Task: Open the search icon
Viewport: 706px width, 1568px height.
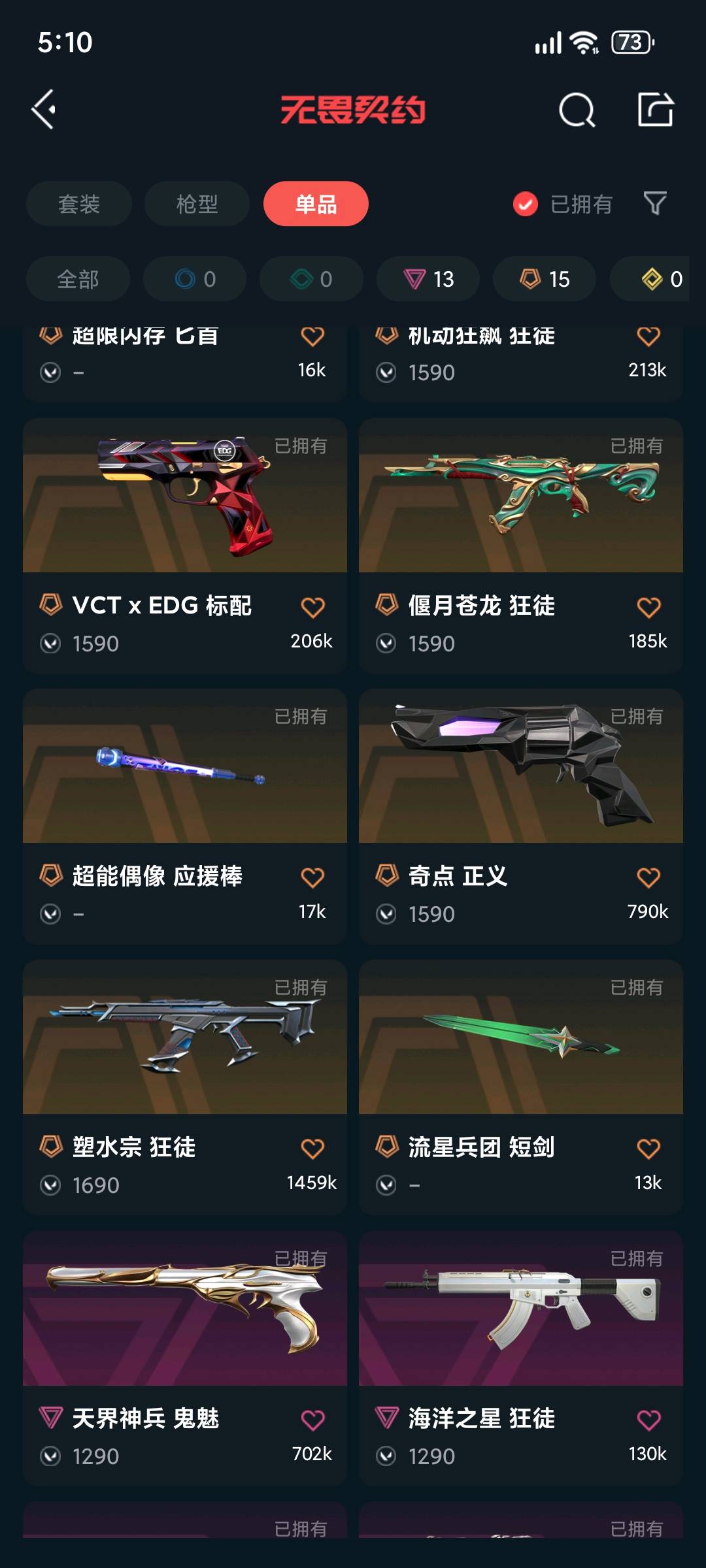Action: click(x=577, y=110)
